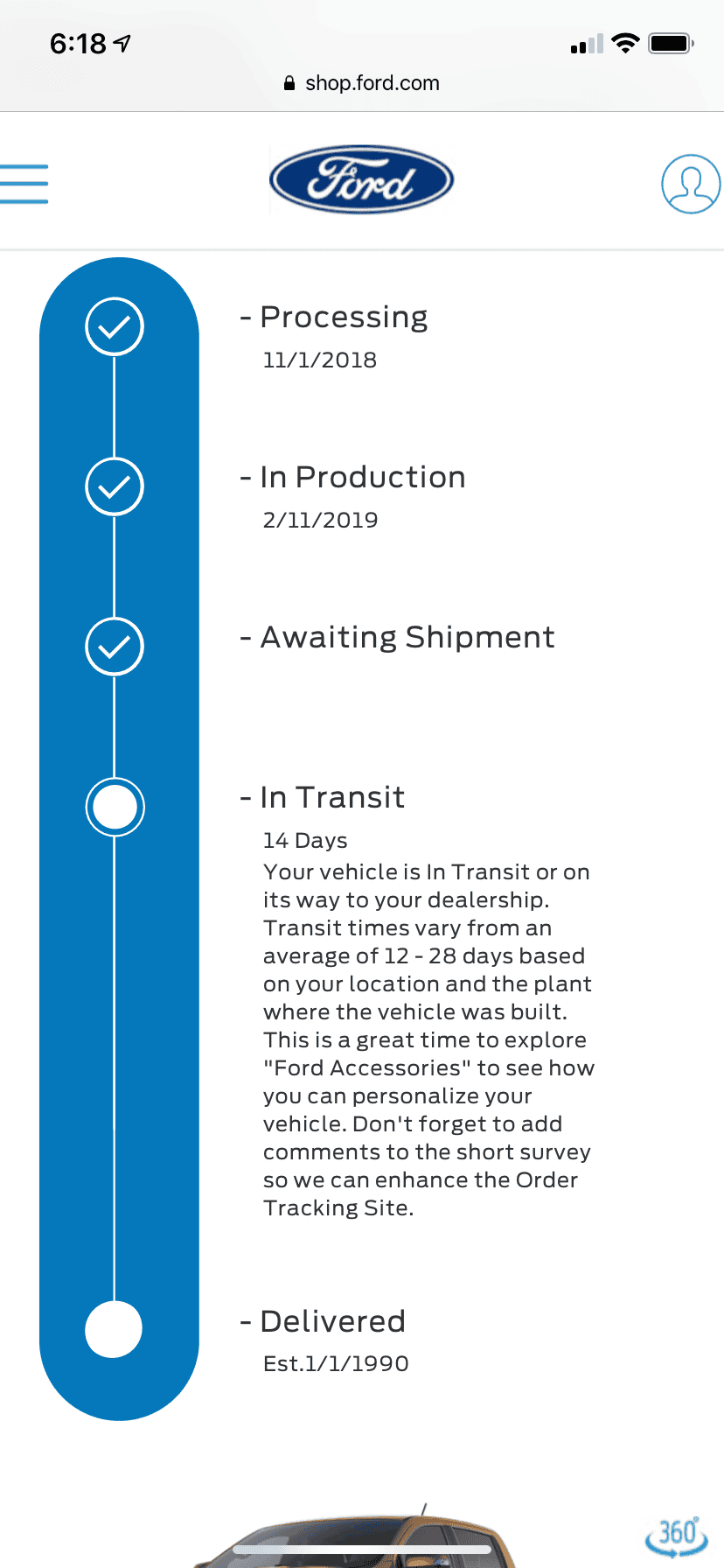Viewport: 724px width, 1568px height.
Task: Tap the shop.ford.com address bar
Action: pos(362,83)
